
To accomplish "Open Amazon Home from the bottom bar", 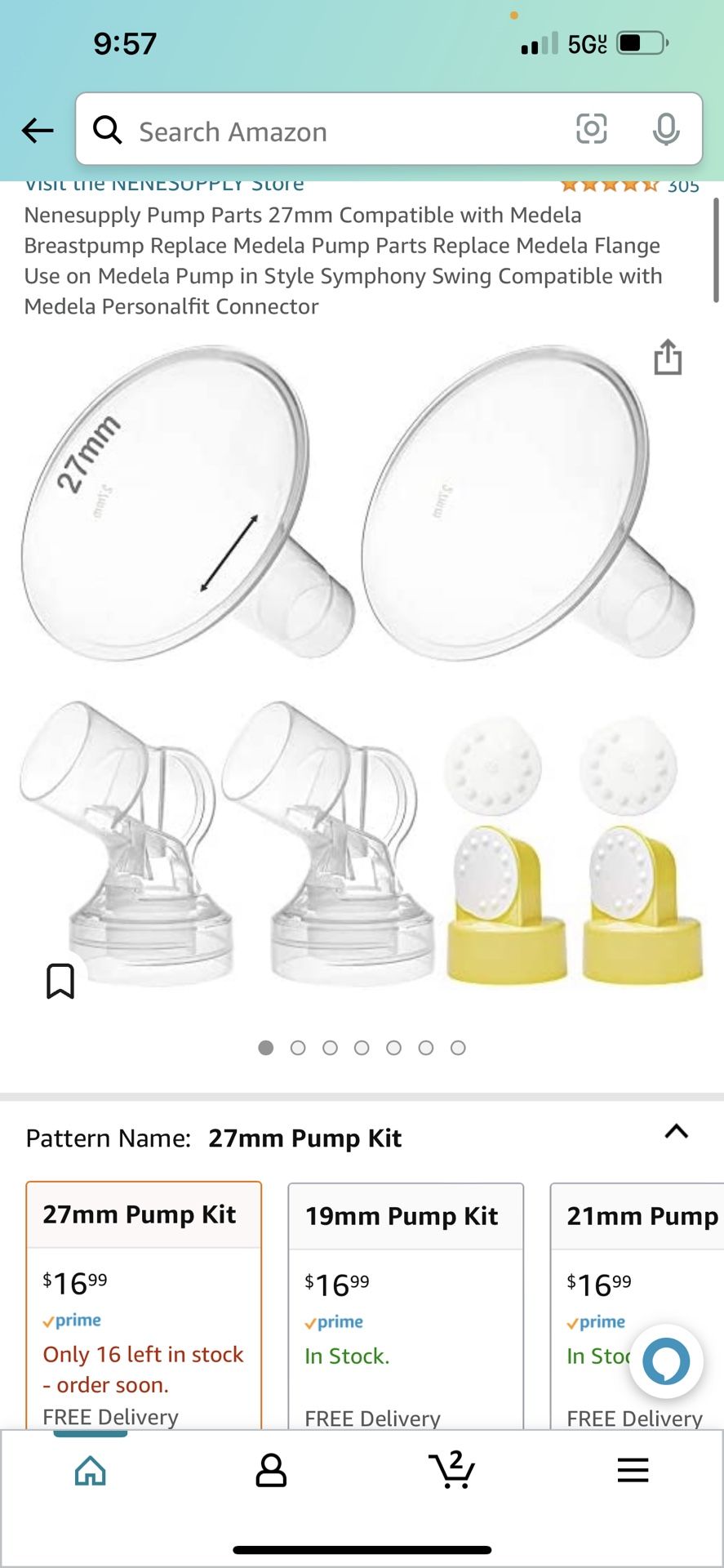I will point(90,1470).
